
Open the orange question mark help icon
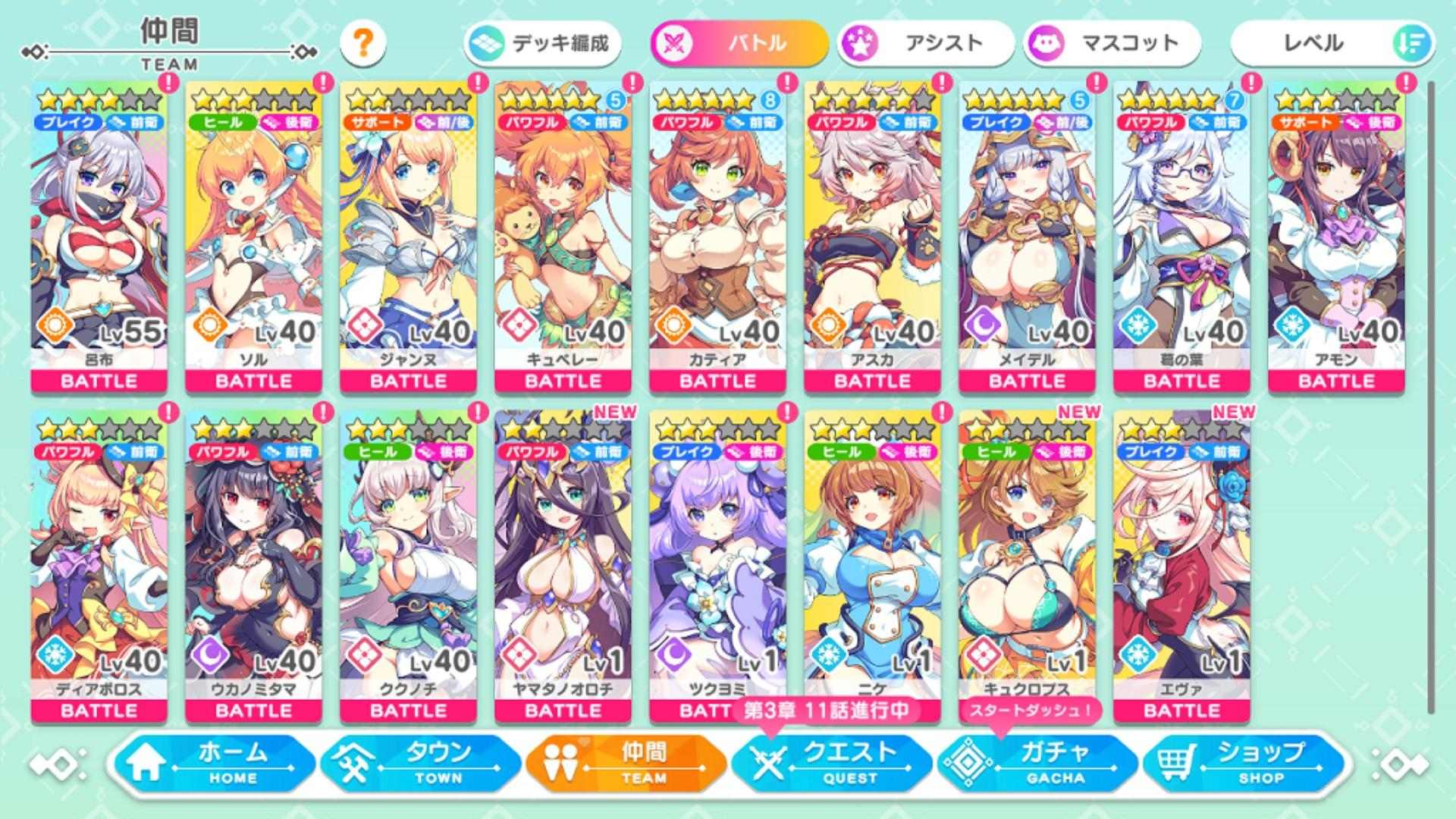[363, 43]
